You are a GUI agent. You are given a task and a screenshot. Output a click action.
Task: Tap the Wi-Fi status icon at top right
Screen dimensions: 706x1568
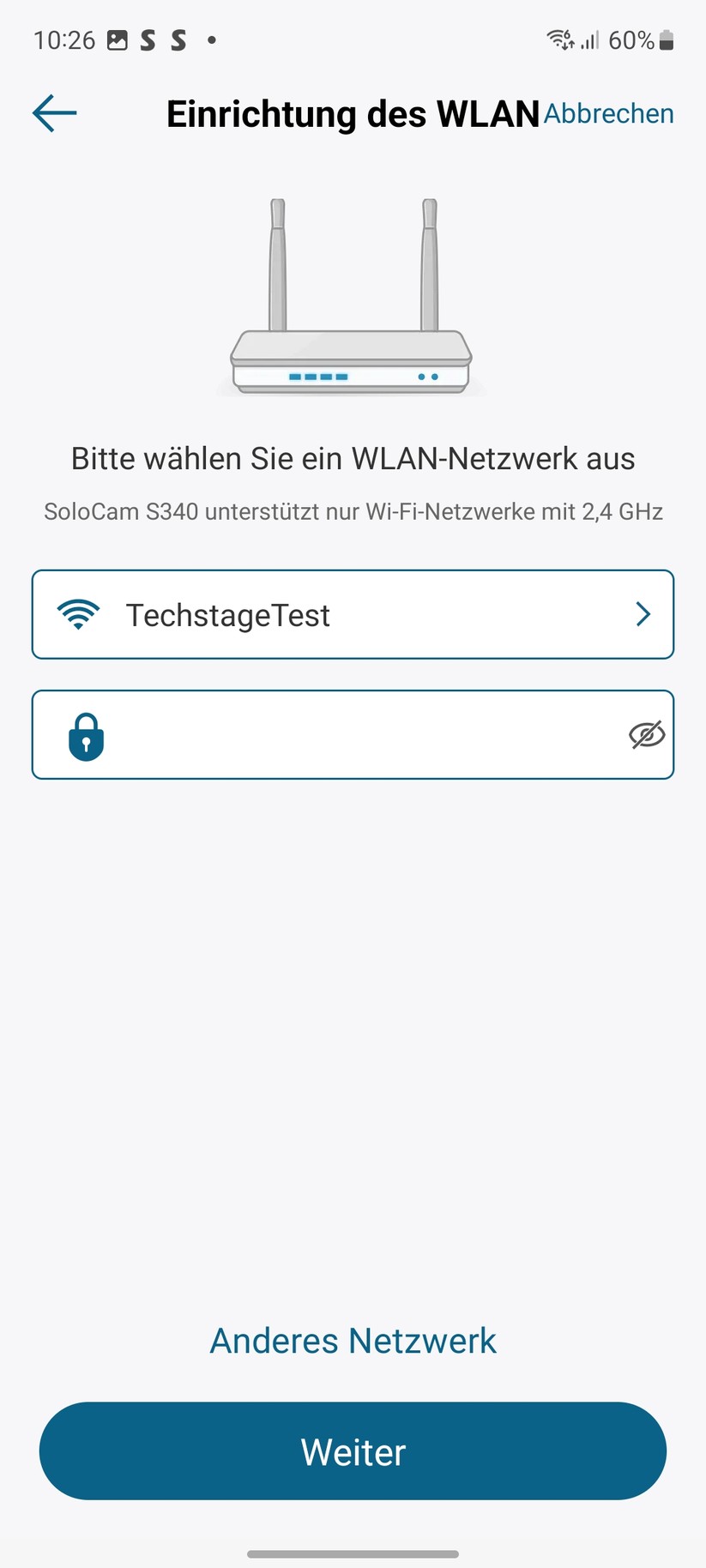(x=559, y=39)
